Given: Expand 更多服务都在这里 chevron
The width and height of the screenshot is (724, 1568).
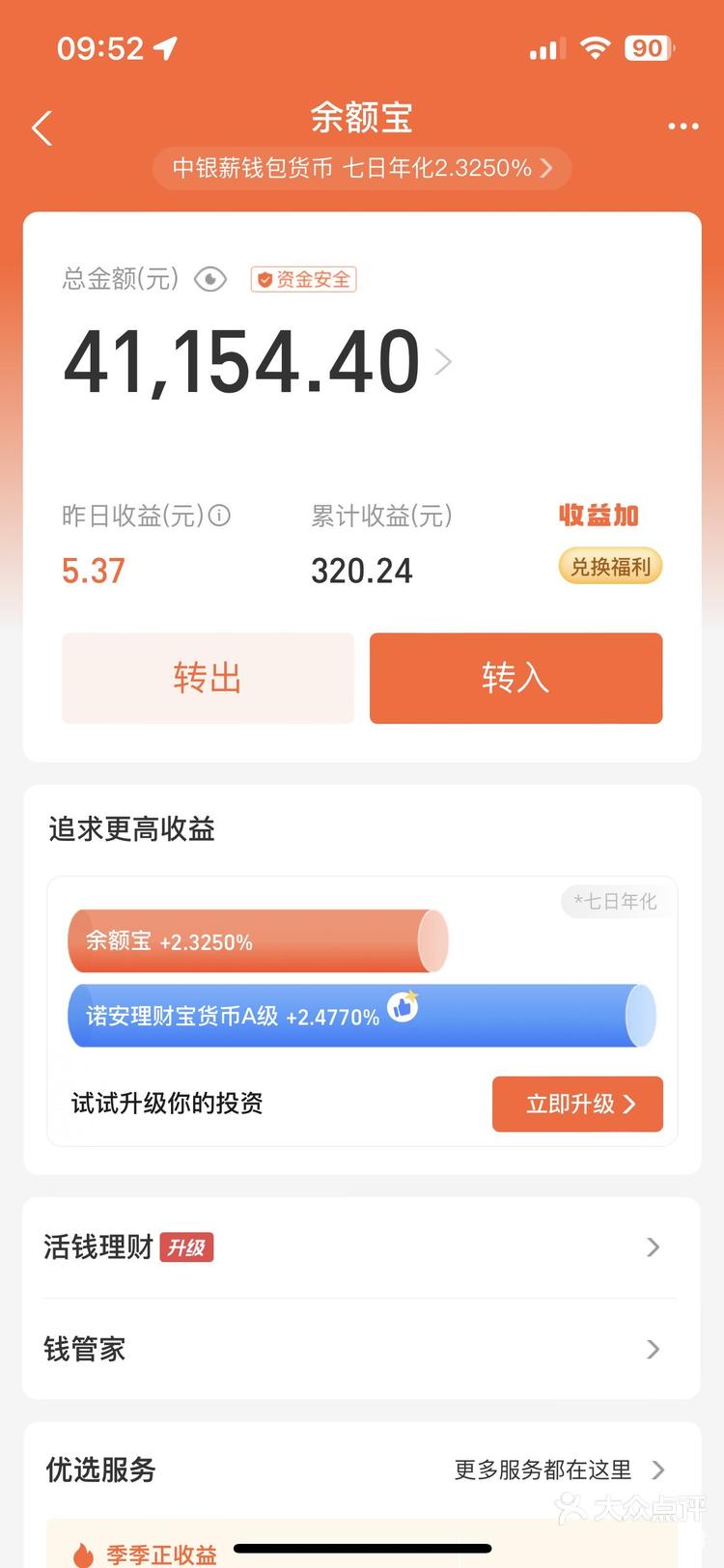Looking at the screenshot, I should click(661, 1470).
